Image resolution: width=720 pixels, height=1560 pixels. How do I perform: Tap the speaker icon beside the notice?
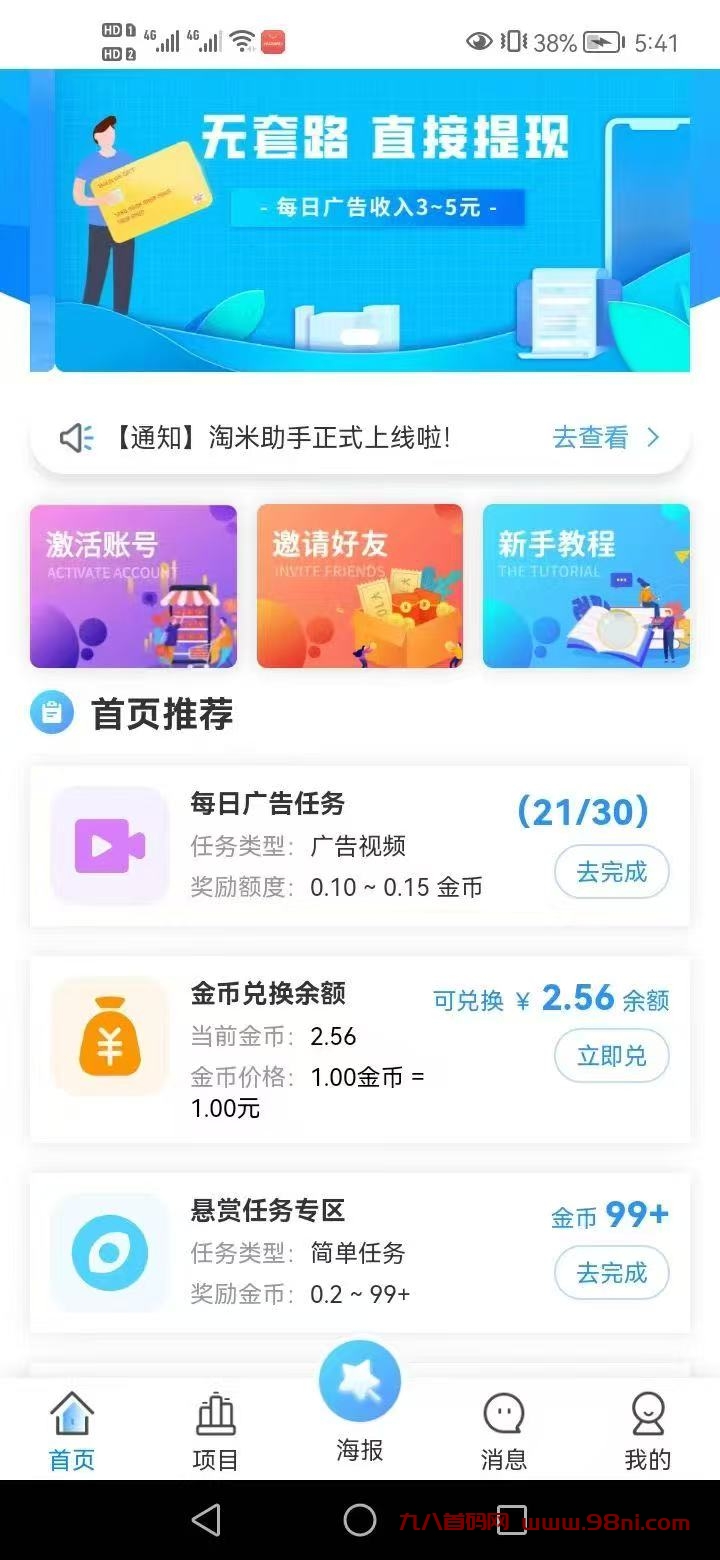tap(77, 437)
